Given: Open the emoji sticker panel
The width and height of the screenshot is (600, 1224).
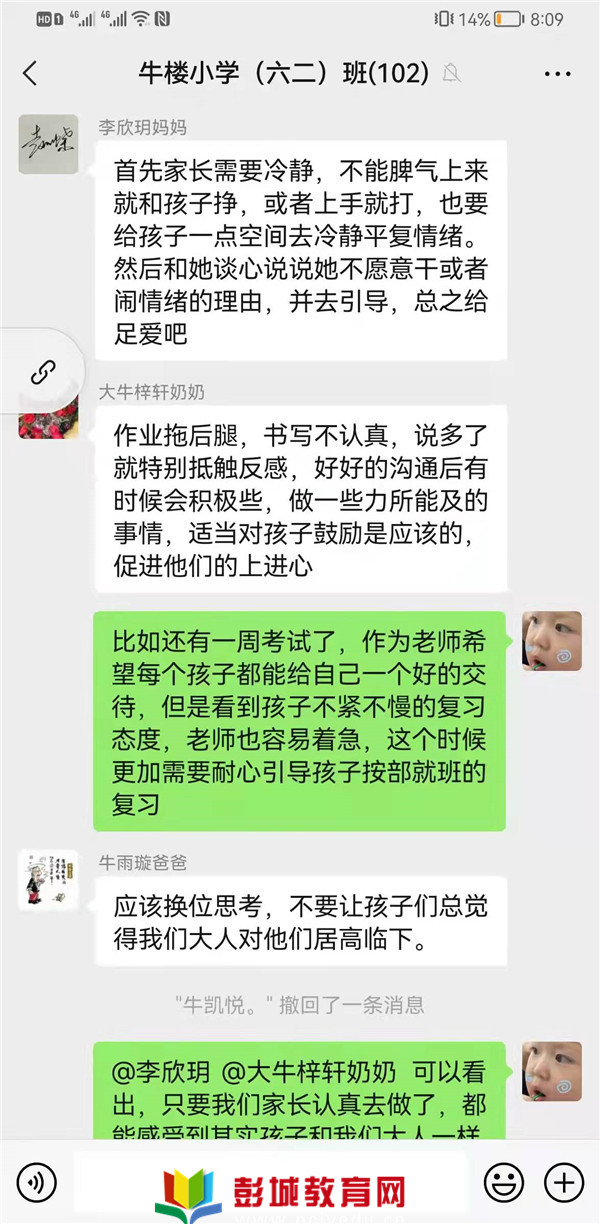Looking at the screenshot, I should [503, 1182].
